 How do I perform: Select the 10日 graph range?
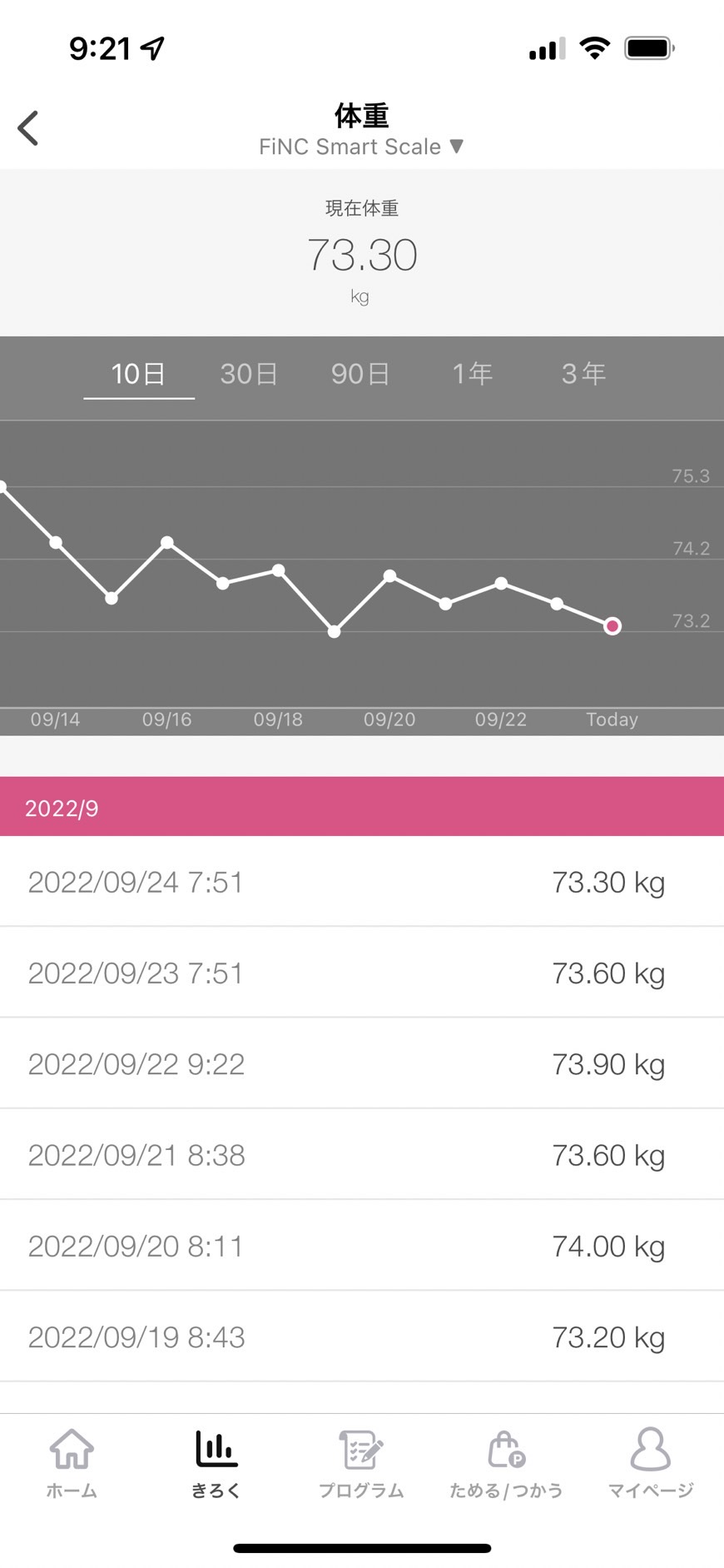139,374
